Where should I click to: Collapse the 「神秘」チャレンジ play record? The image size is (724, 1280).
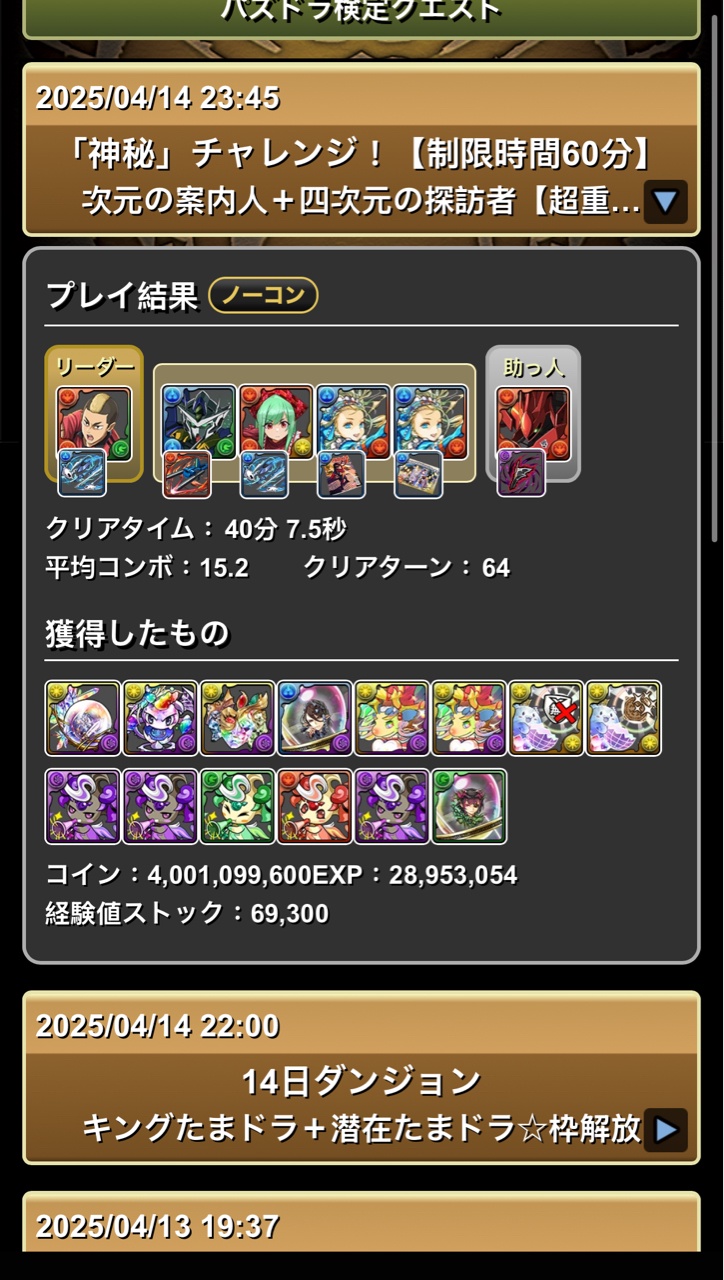(x=665, y=203)
